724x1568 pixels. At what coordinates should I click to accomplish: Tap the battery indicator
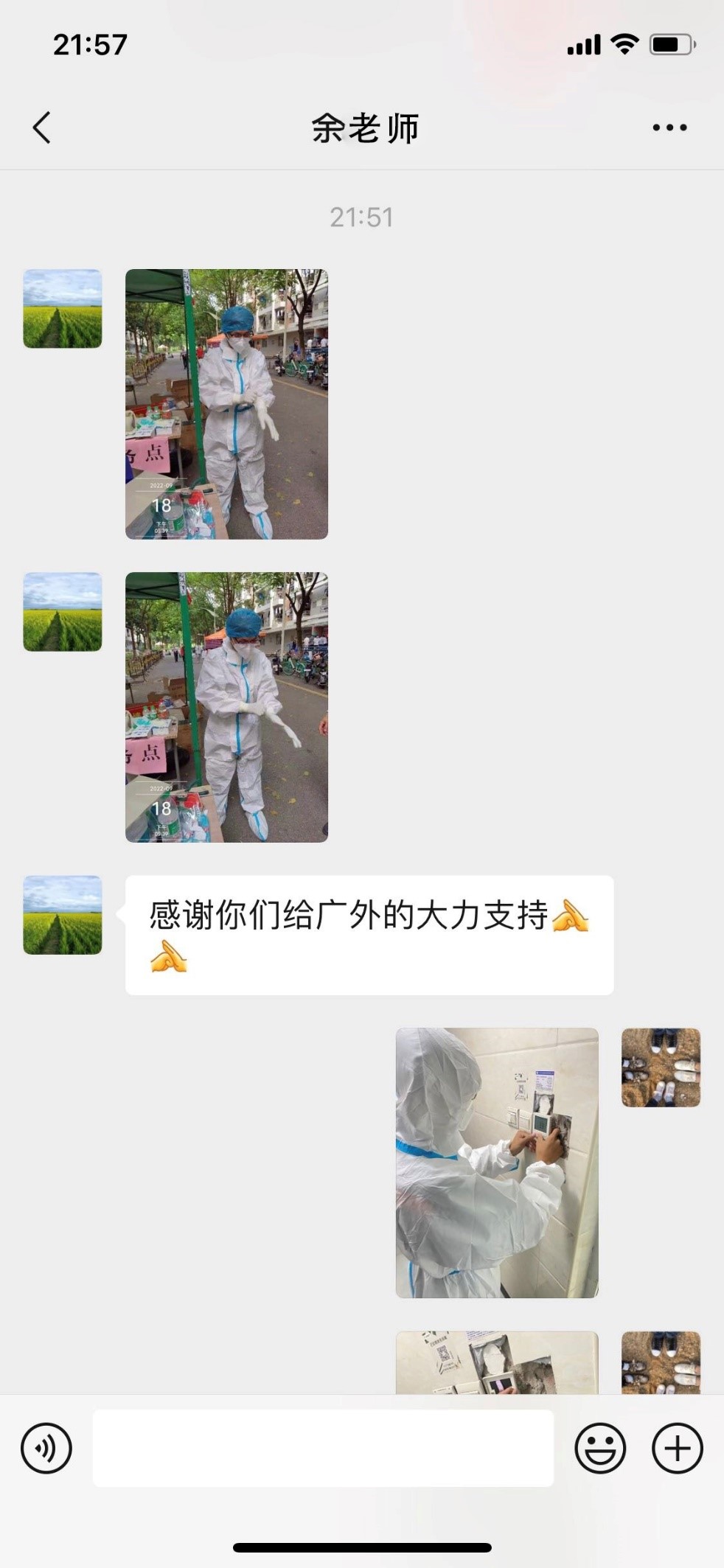[x=669, y=44]
